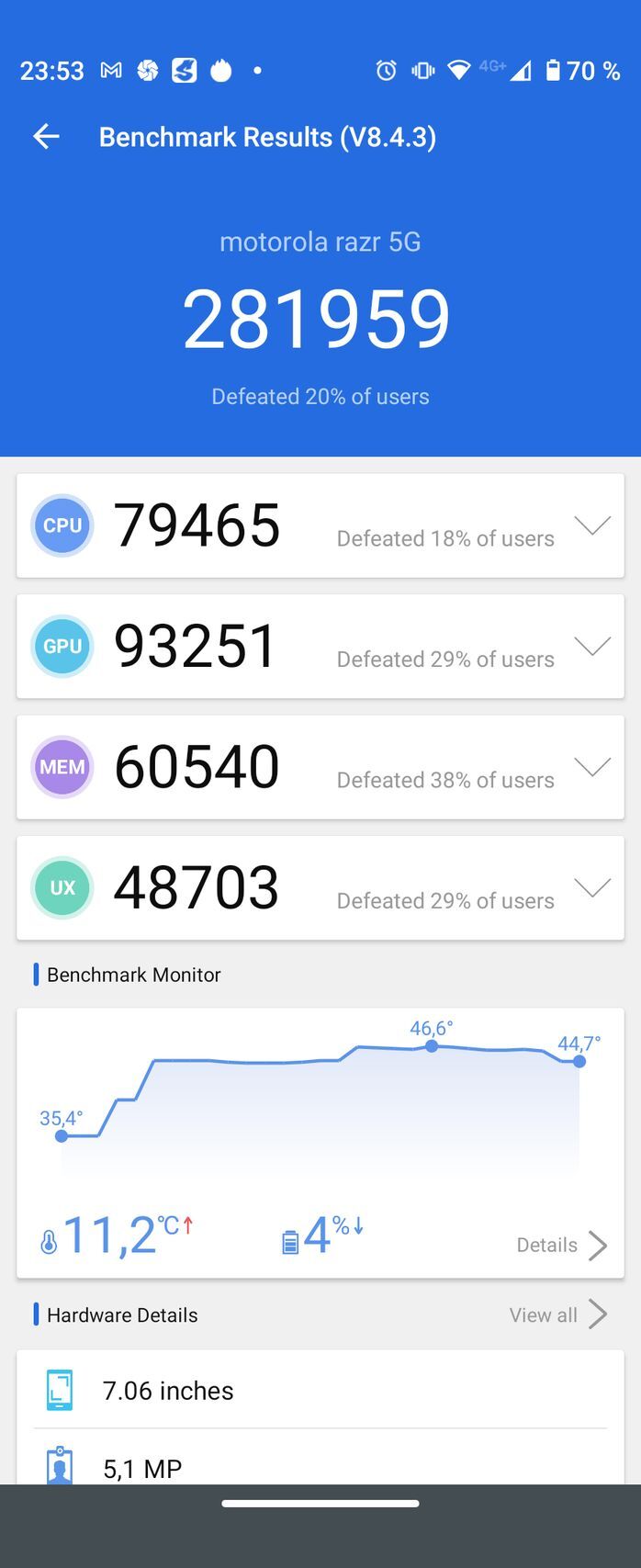641x1568 pixels.
Task: Expand the CPU score details
Action: tap(592, 525)
